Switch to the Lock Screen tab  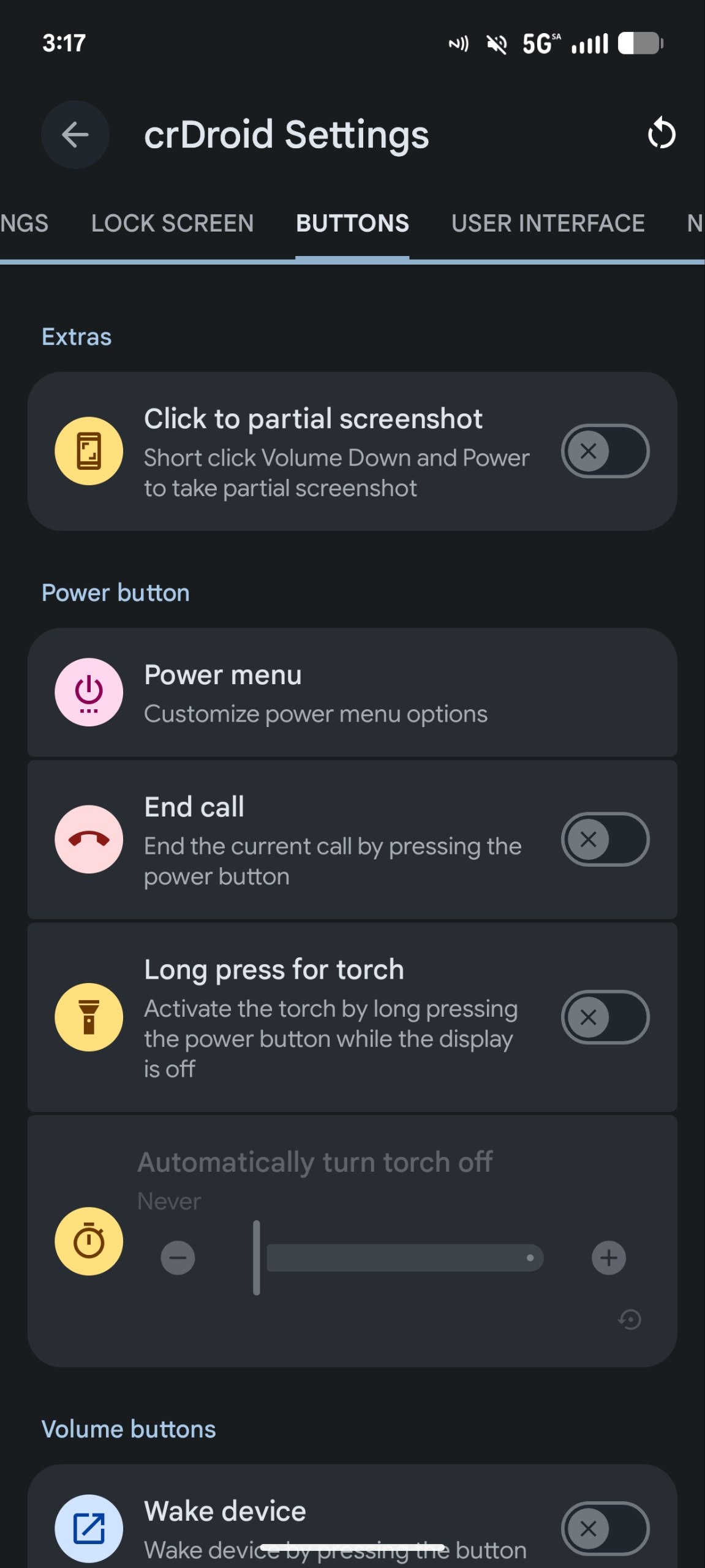(x=173, y=224)
